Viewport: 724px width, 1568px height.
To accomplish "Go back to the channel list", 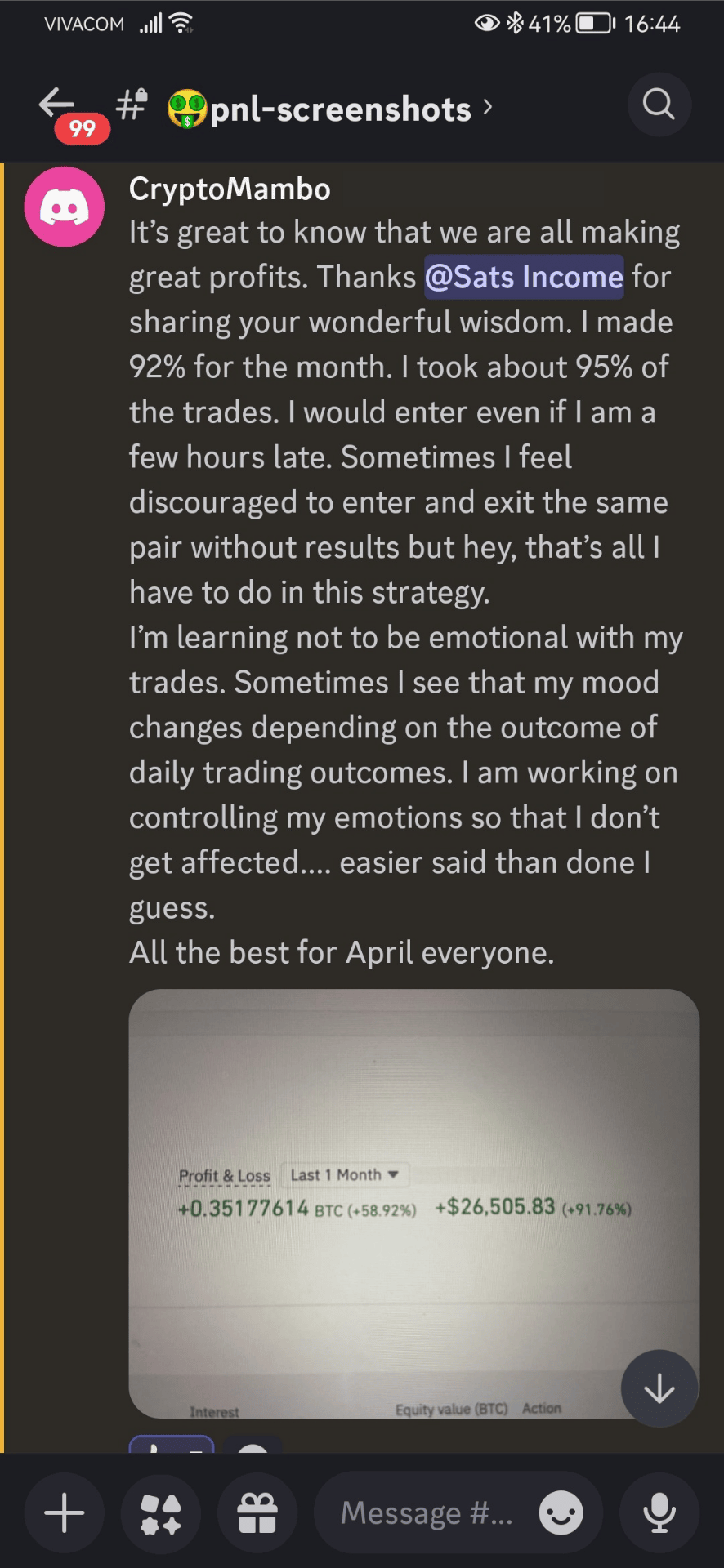I will [x=56, y=104].
